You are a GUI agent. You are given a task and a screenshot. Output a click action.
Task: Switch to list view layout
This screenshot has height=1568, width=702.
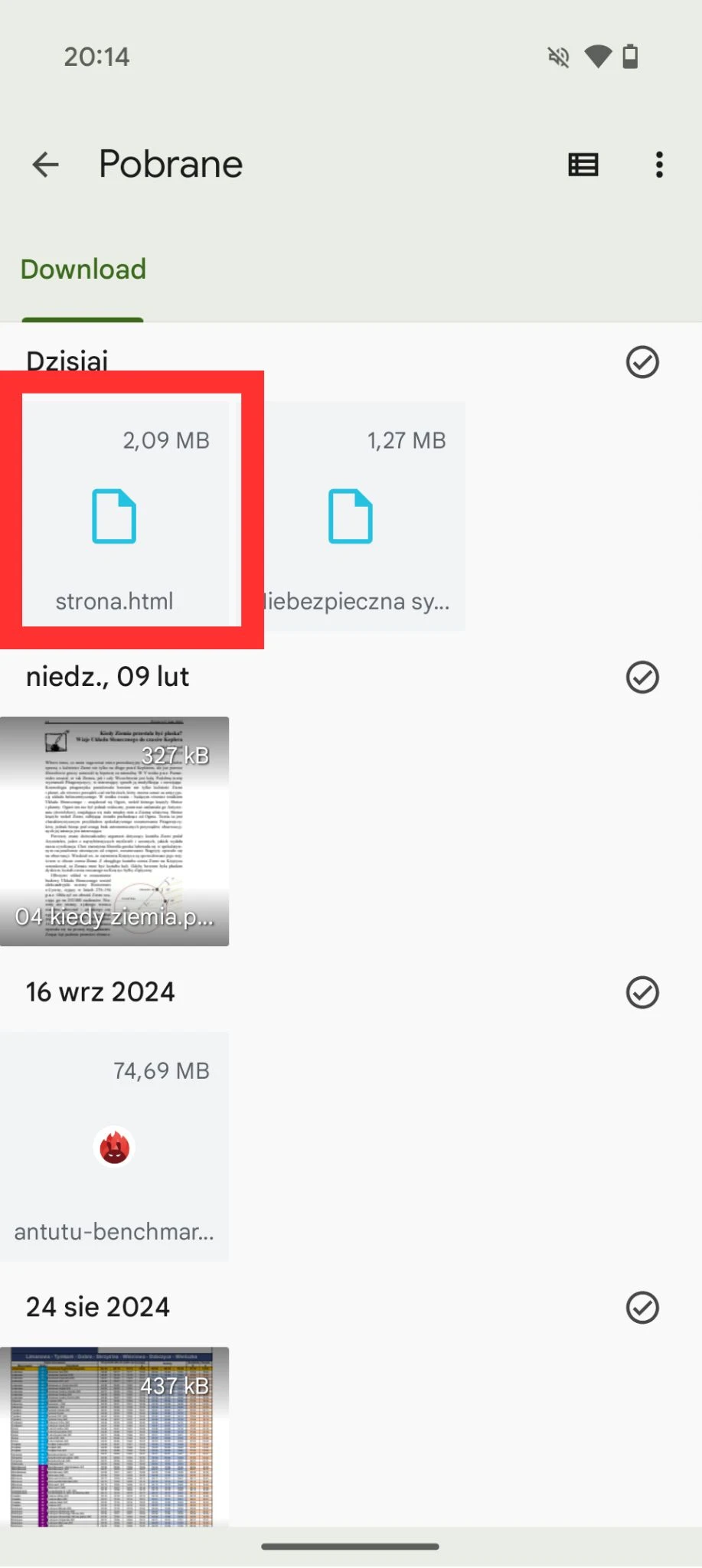coord(583,165)
